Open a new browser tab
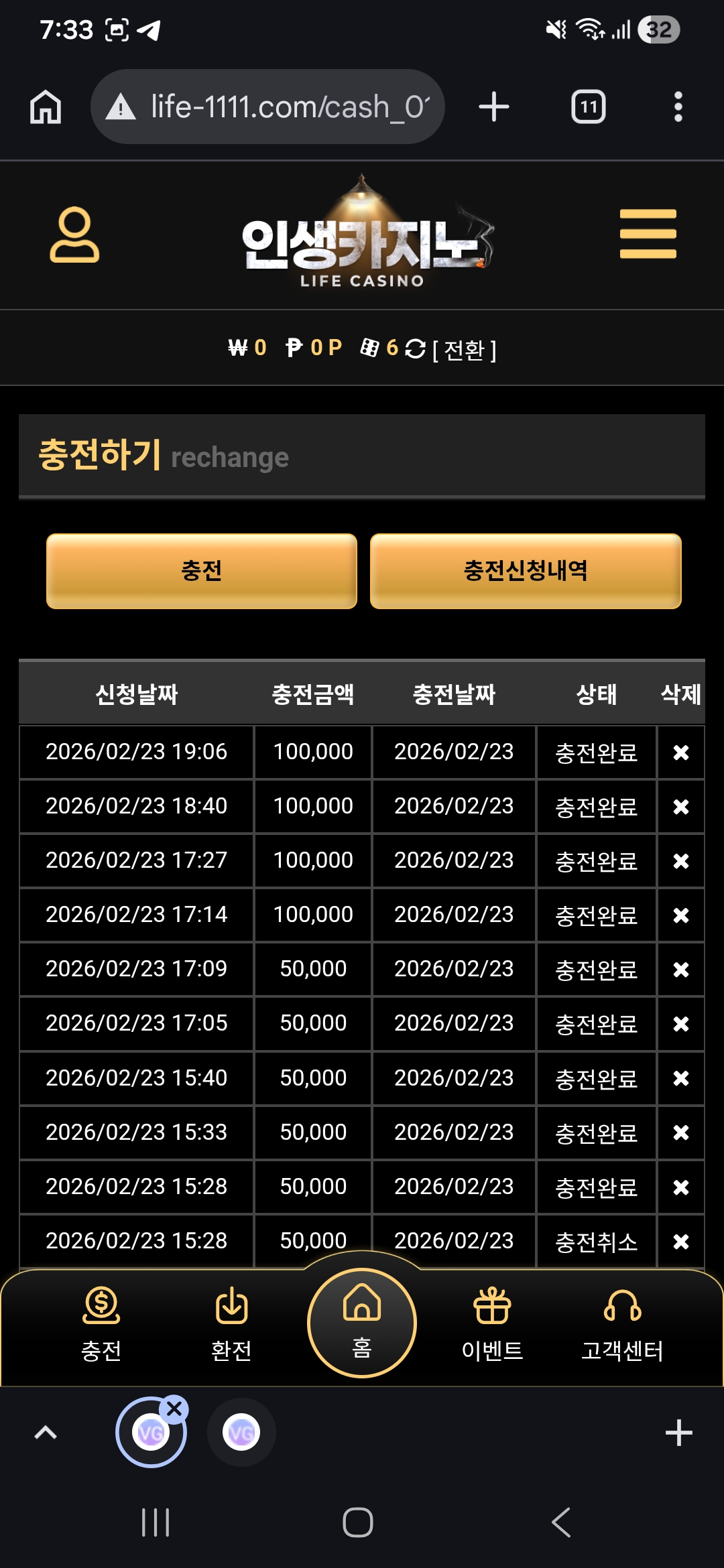Viewport: 724px width, 1568px height. point(494,107)
